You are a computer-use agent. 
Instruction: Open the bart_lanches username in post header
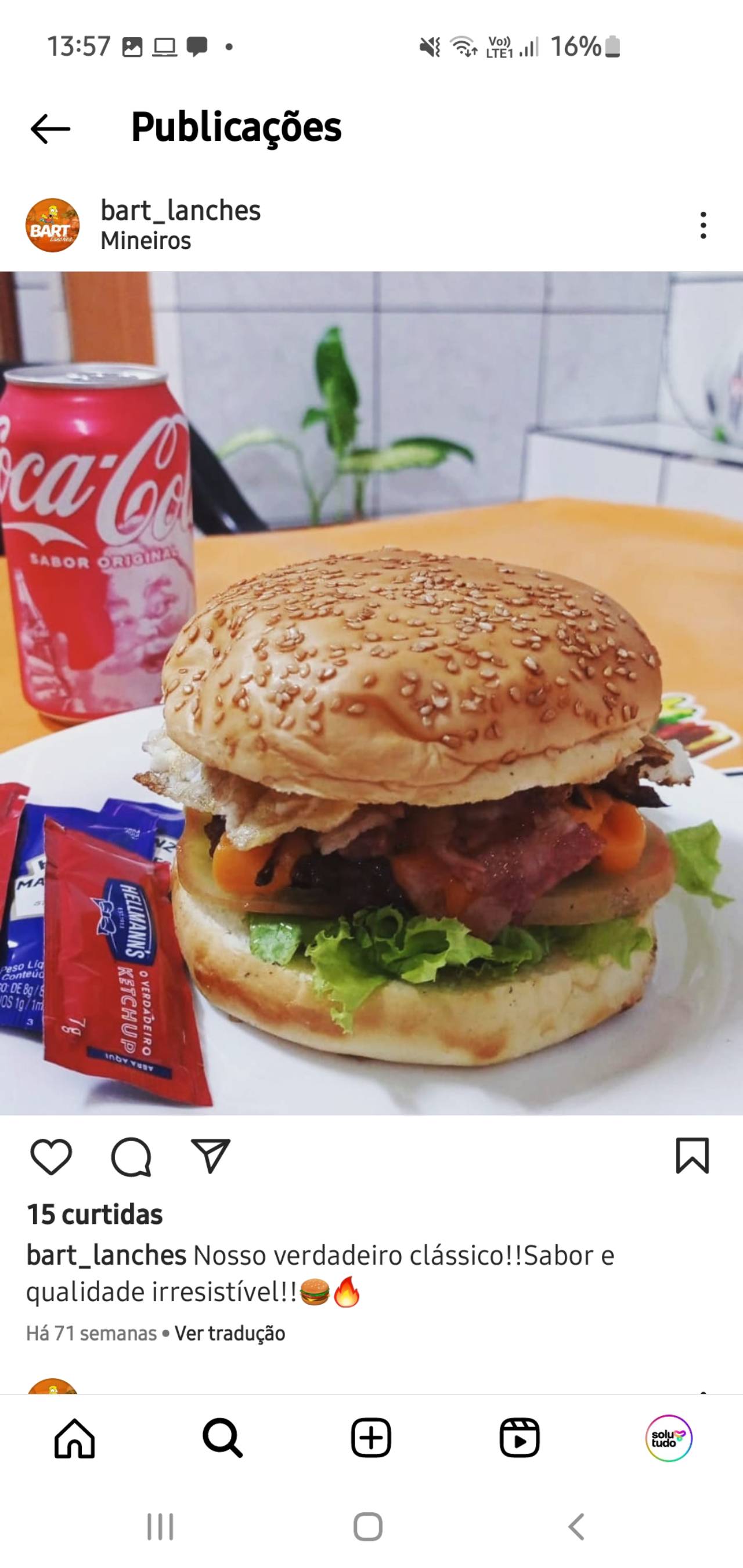[x=181, y=211]
